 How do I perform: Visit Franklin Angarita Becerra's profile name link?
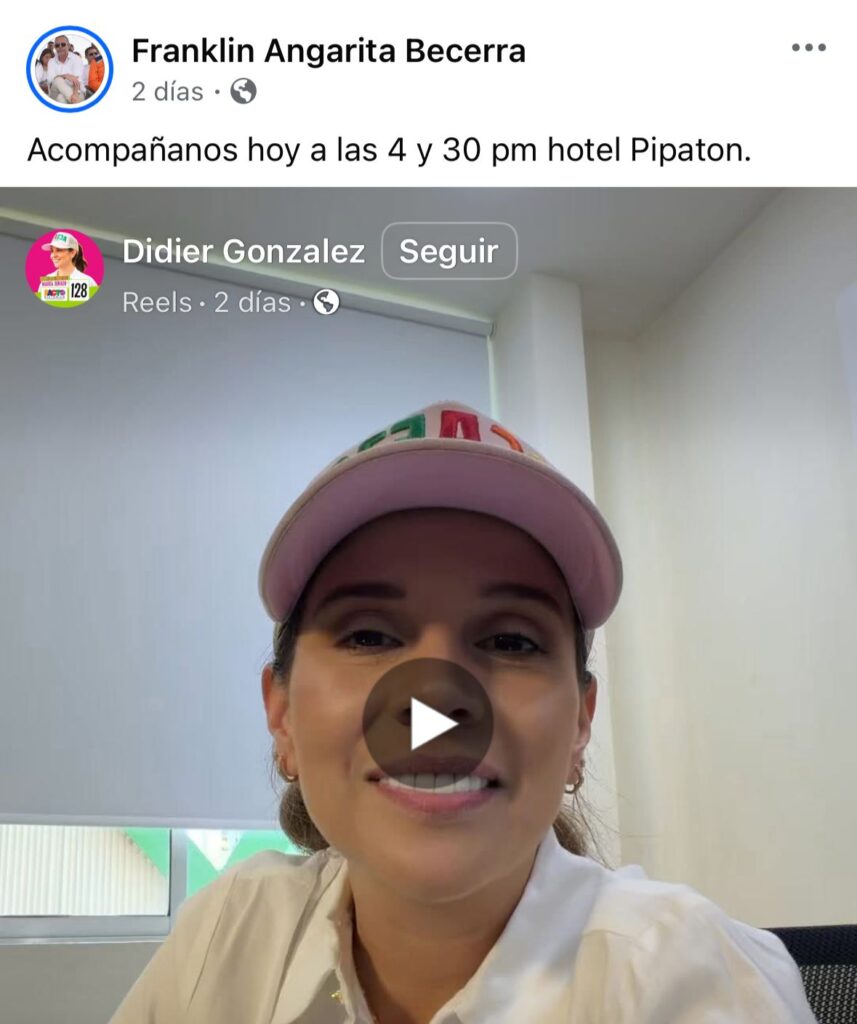click(328, 51)
